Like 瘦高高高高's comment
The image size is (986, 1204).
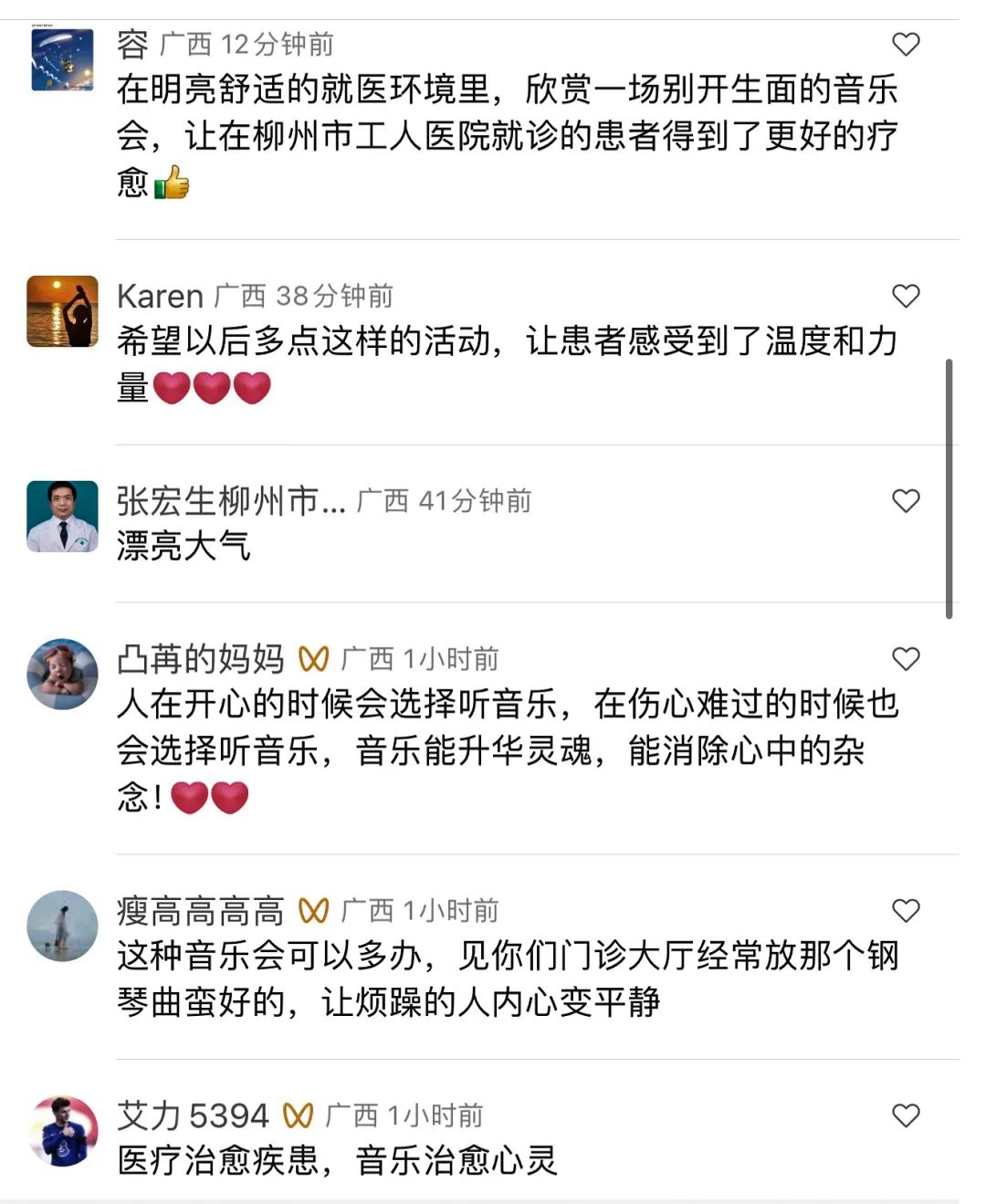pyautogui.click(x=905, y=910)
